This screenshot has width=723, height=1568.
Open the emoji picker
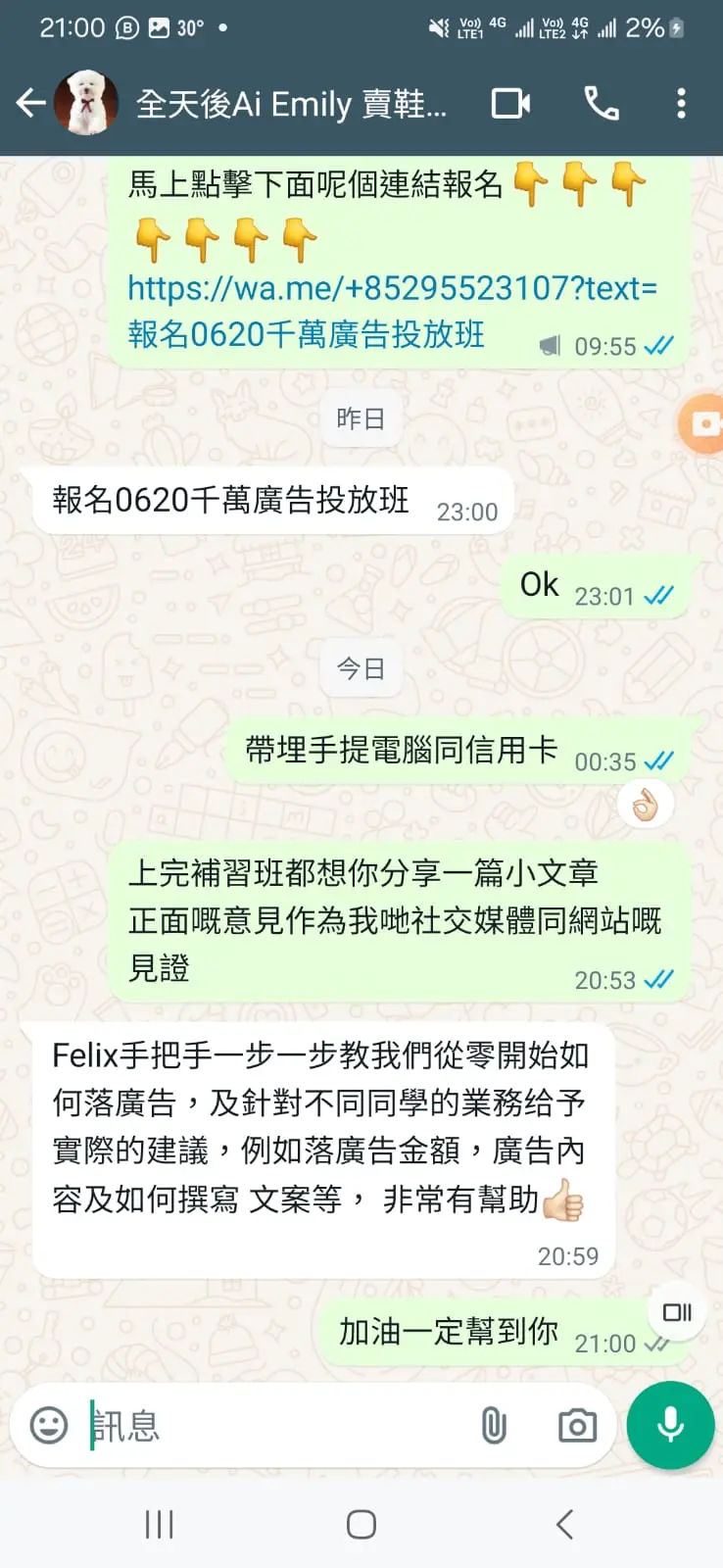tap(49, 1425)
